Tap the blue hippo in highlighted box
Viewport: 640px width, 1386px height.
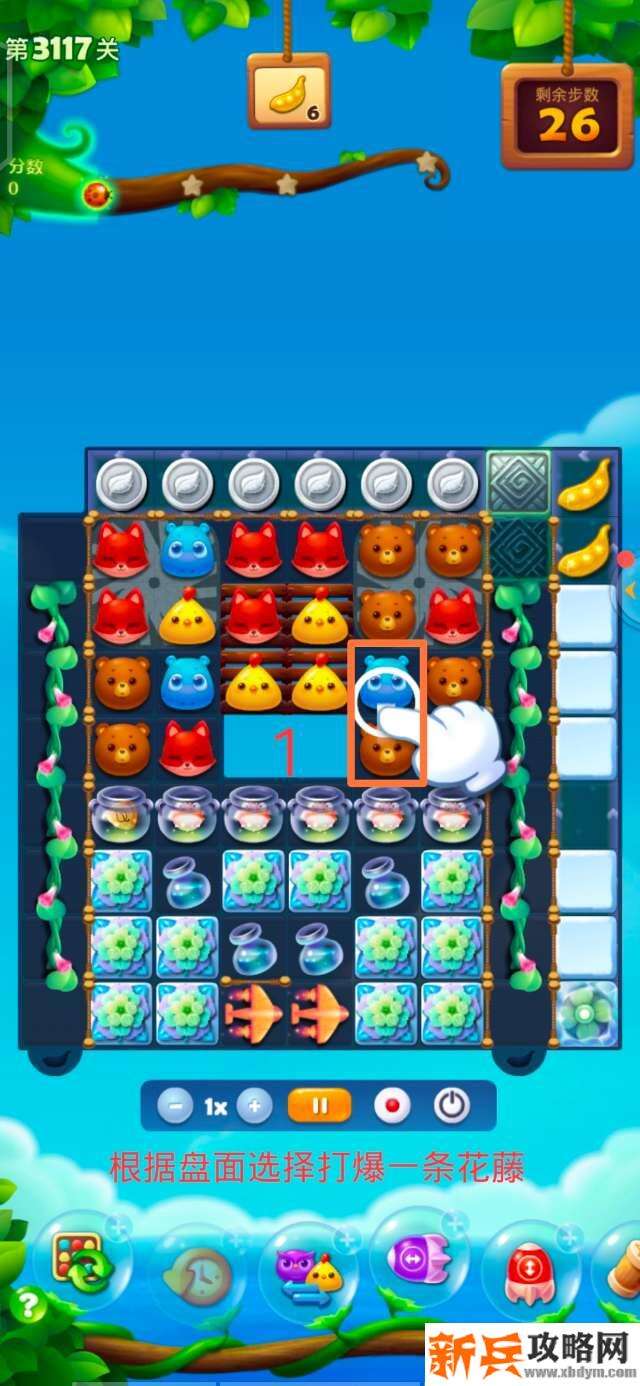click(x=386, y=682)
